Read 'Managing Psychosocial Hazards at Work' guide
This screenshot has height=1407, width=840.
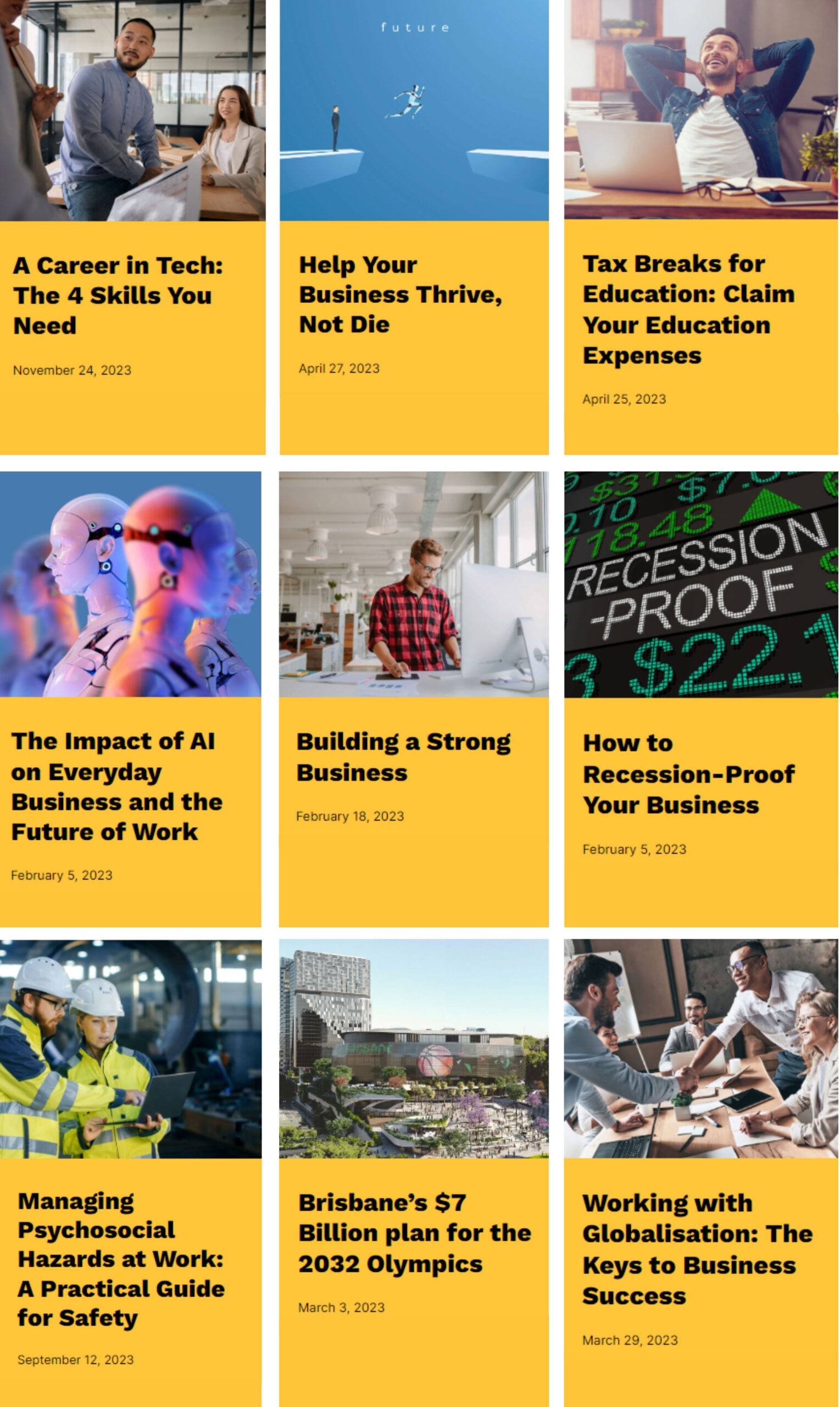(120, 1259)
